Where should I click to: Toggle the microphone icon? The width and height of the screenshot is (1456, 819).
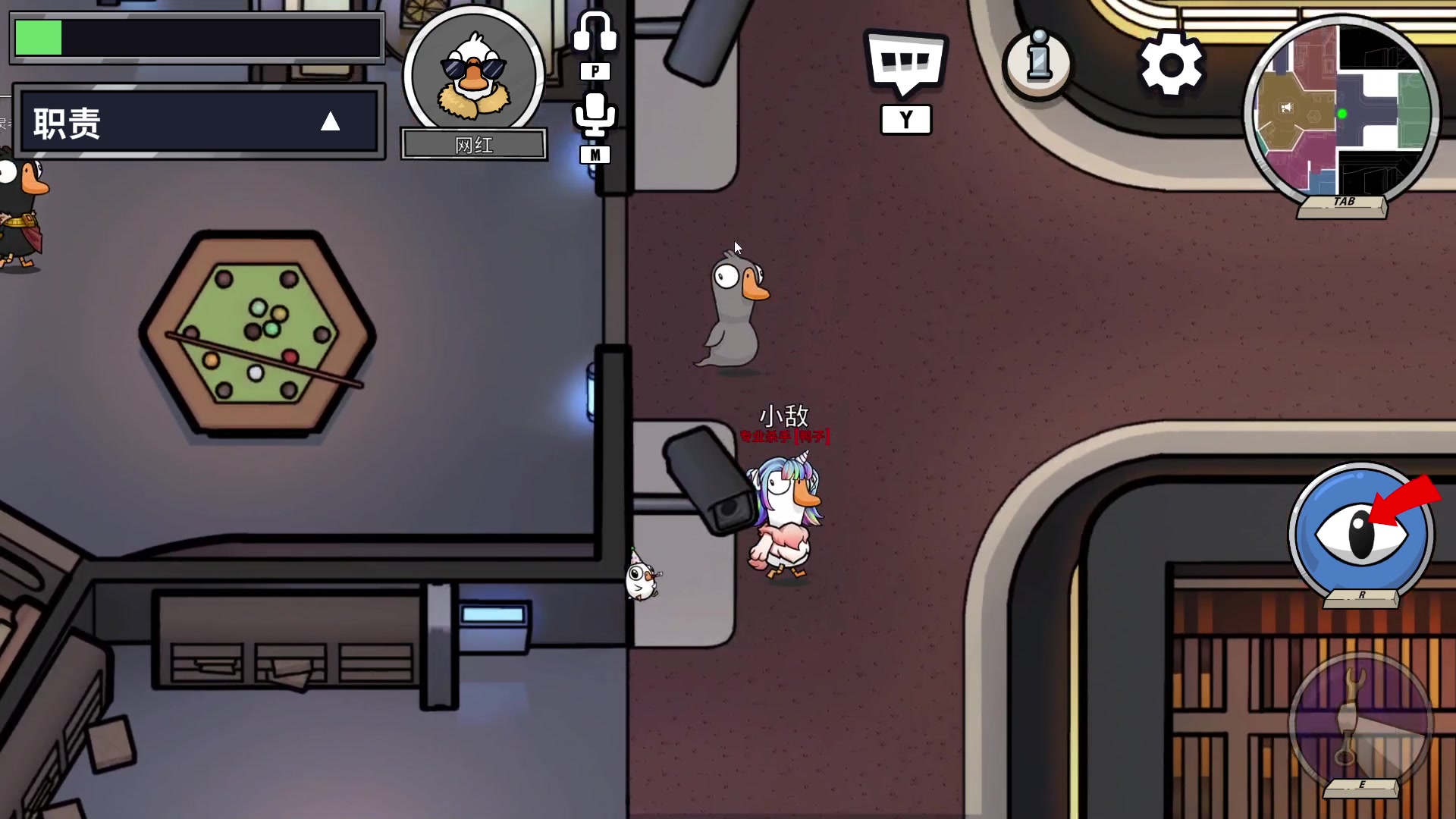[595, 116]
